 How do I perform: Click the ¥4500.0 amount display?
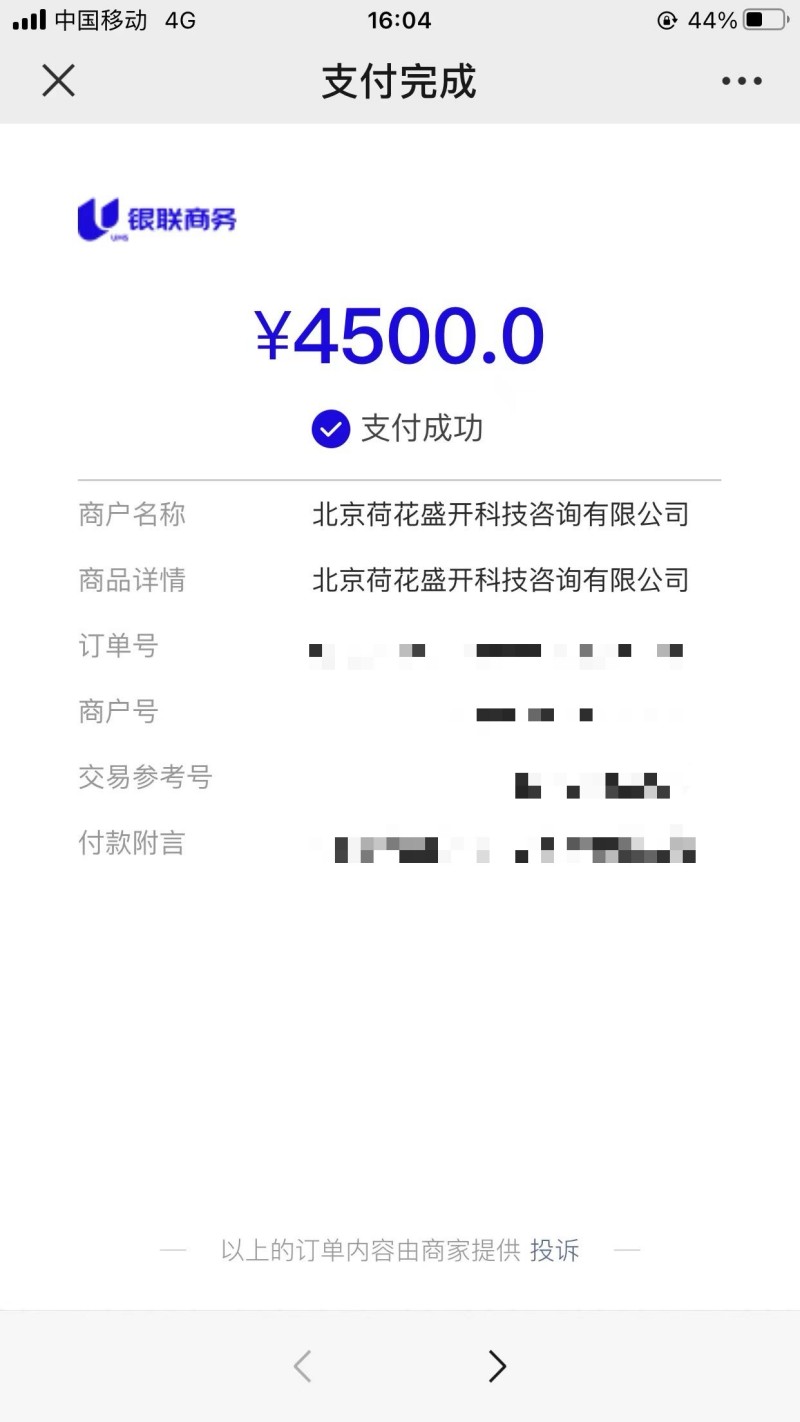[x=400, y=336]
